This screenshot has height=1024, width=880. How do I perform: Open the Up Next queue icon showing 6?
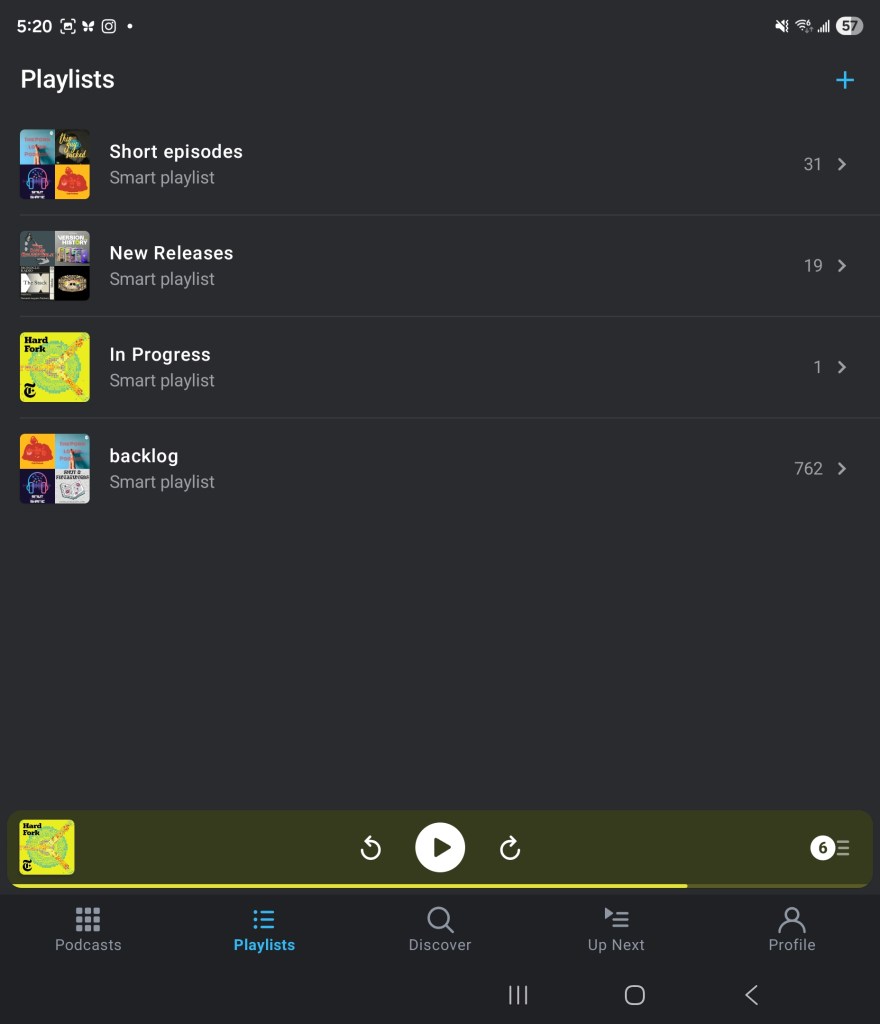coord(830,848)
